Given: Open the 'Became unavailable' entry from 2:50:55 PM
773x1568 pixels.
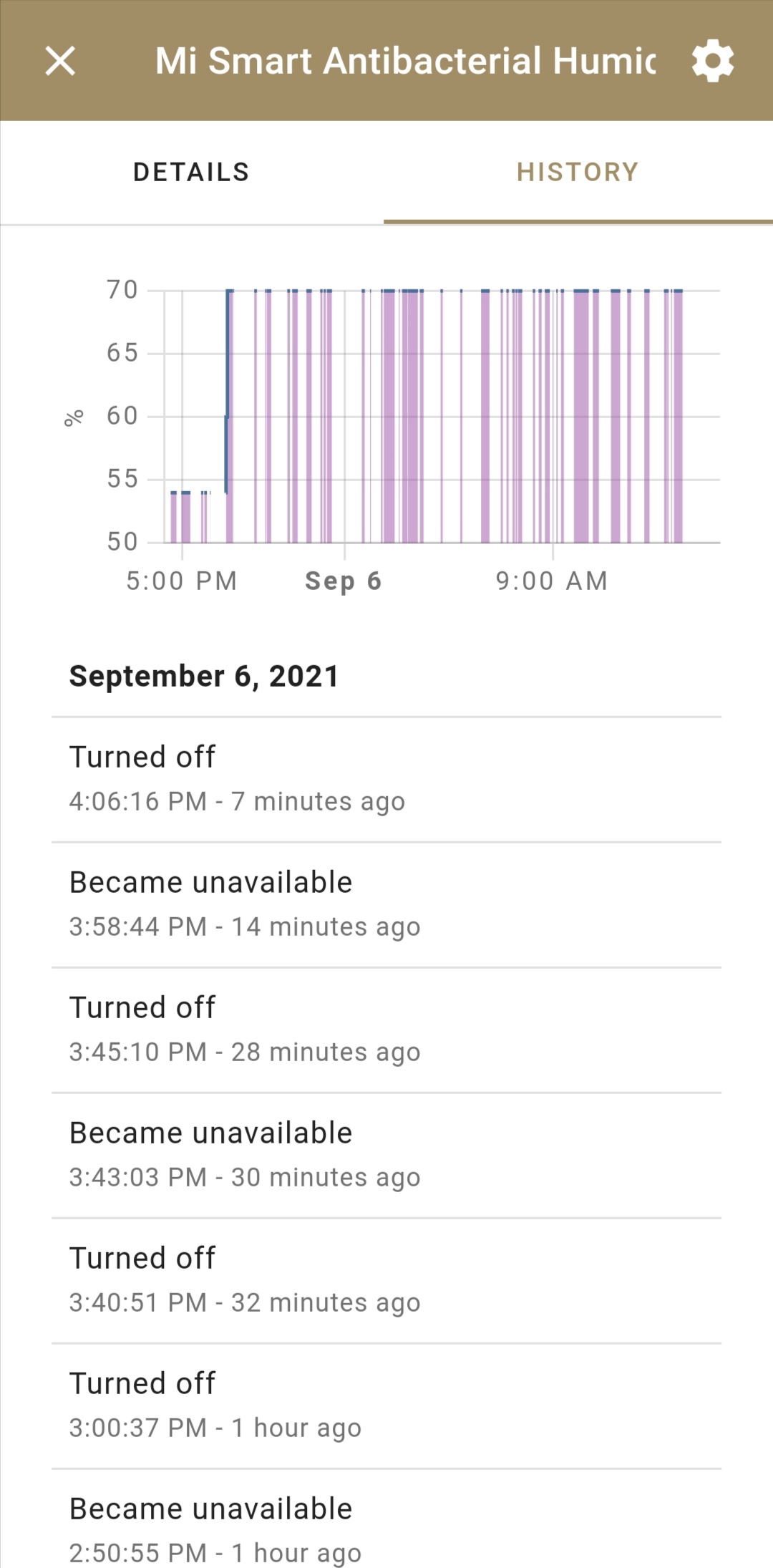Looking at the screenshot, I should 386,1529.
